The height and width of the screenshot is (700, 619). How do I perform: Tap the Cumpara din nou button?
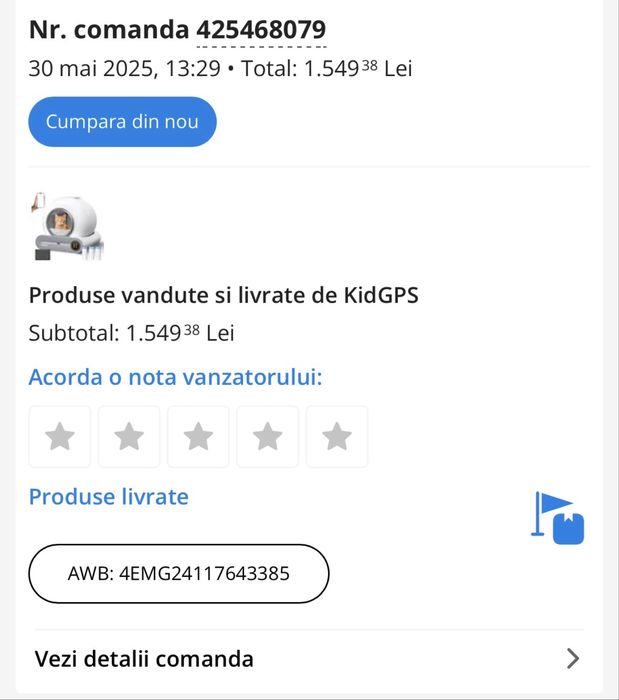click(122, 122)
